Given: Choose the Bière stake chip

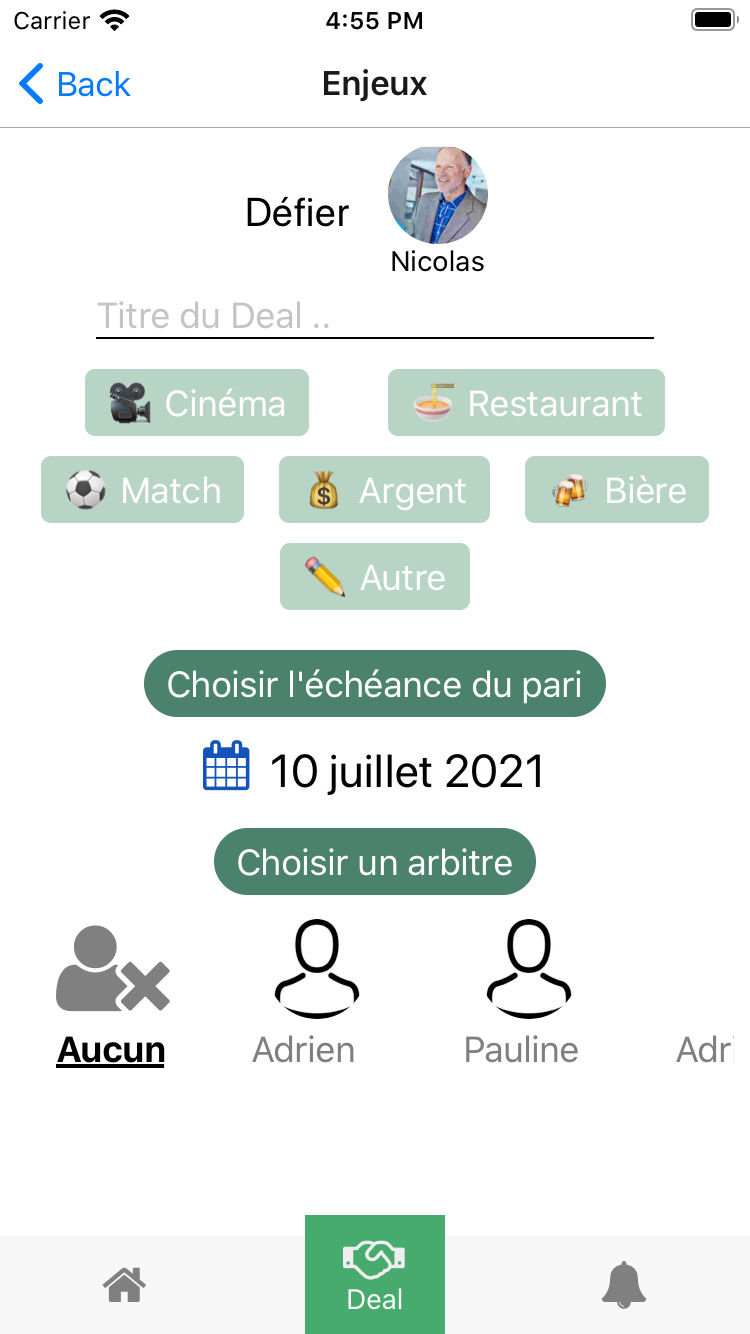Looking at the screenshot, I should coord(617,490).
